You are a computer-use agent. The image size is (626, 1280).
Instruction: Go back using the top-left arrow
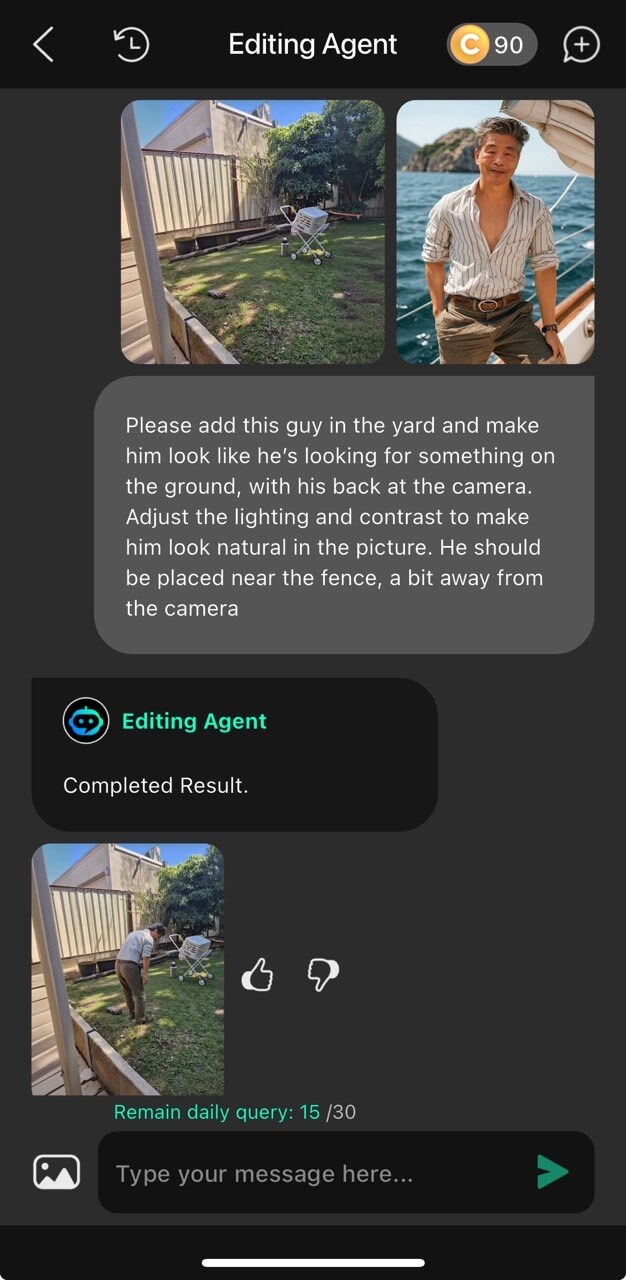pyautogui.click(x=43, y=45)
